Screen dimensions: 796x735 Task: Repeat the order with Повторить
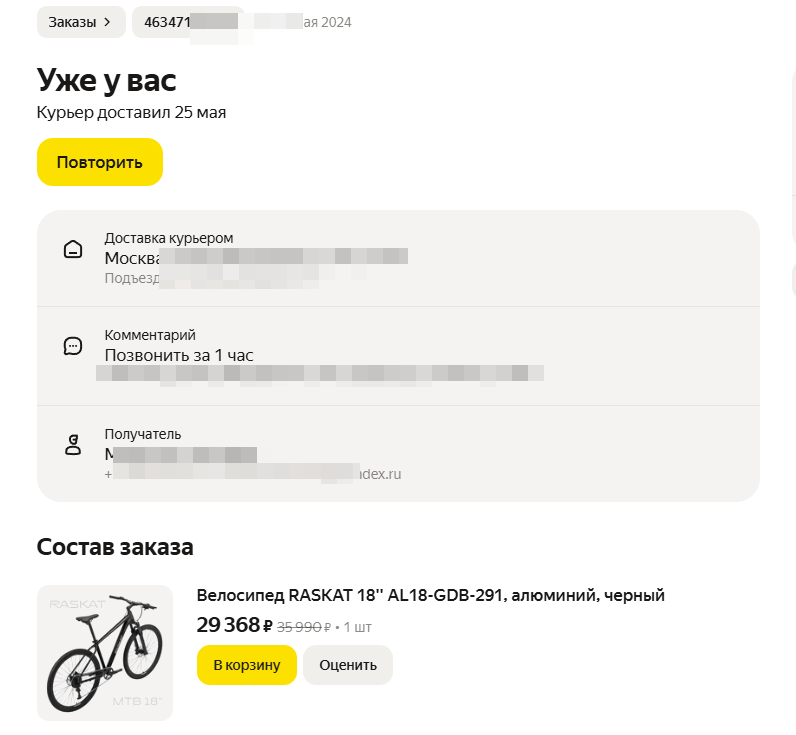pyautogui.click(x=99, y=162)
